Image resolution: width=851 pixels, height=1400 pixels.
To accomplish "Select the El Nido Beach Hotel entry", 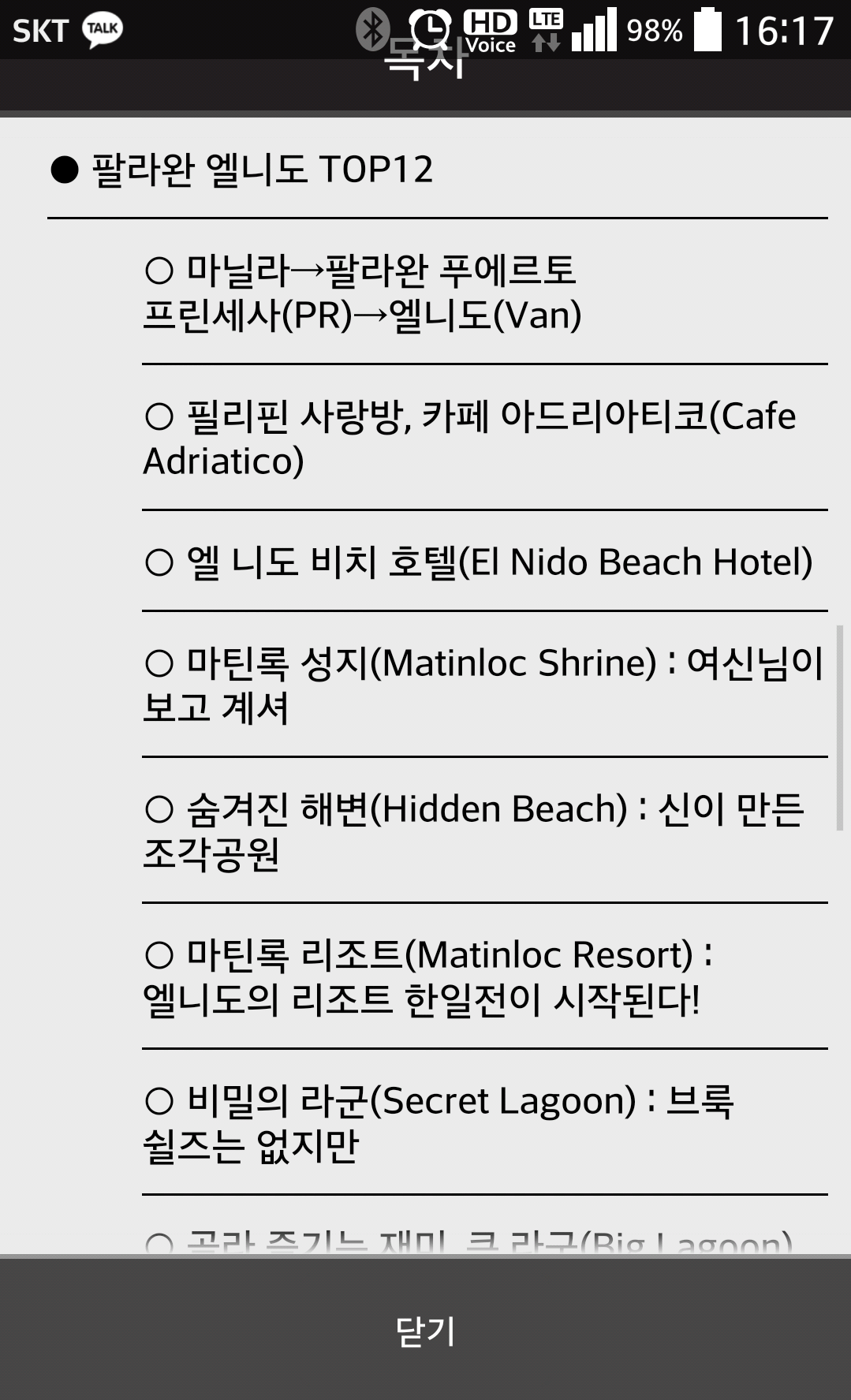I will 484,562.
